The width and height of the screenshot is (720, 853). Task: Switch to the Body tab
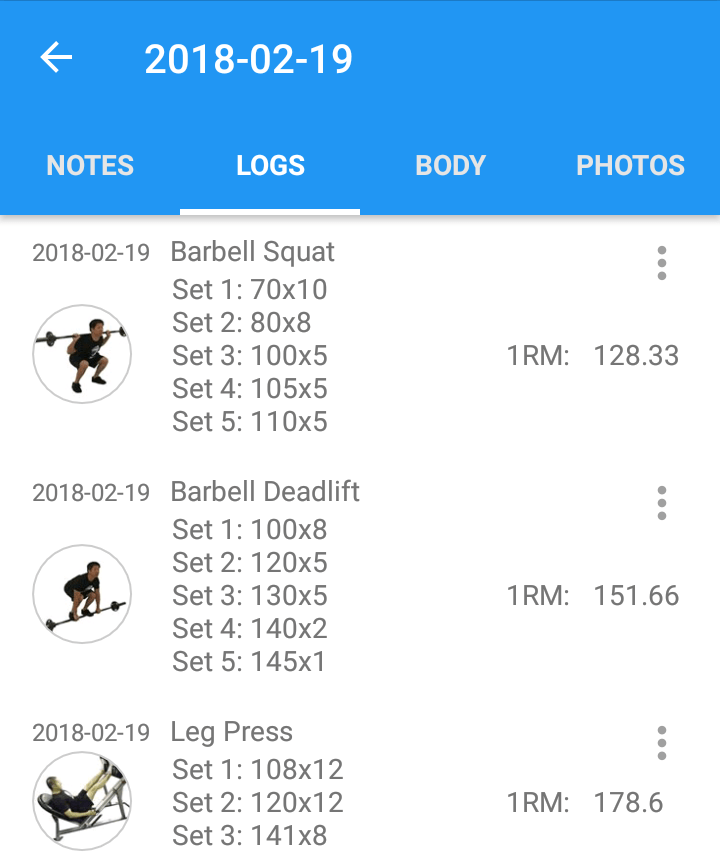pyautogui.click(x=450, y=166)
